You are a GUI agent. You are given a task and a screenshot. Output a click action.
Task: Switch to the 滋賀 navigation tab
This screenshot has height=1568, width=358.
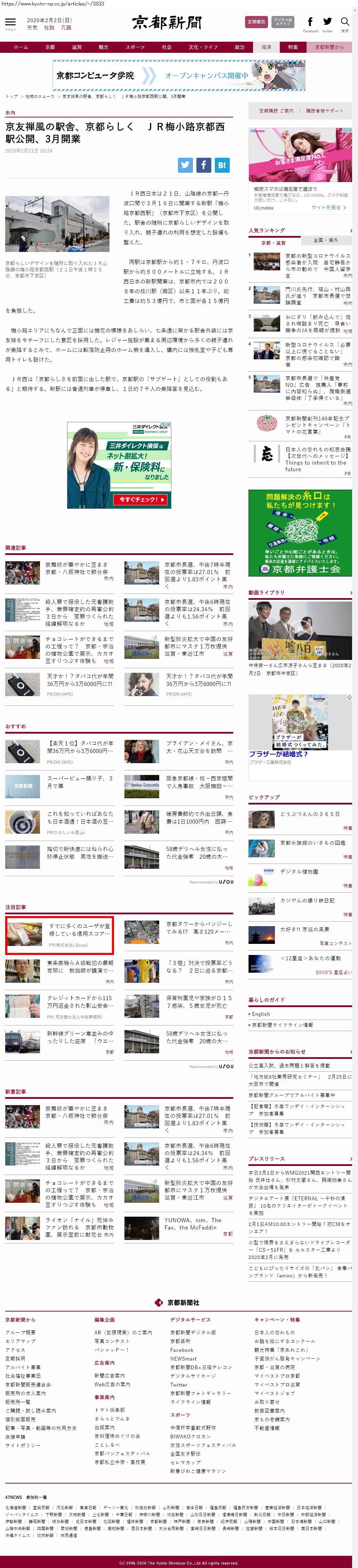(77, 47)
